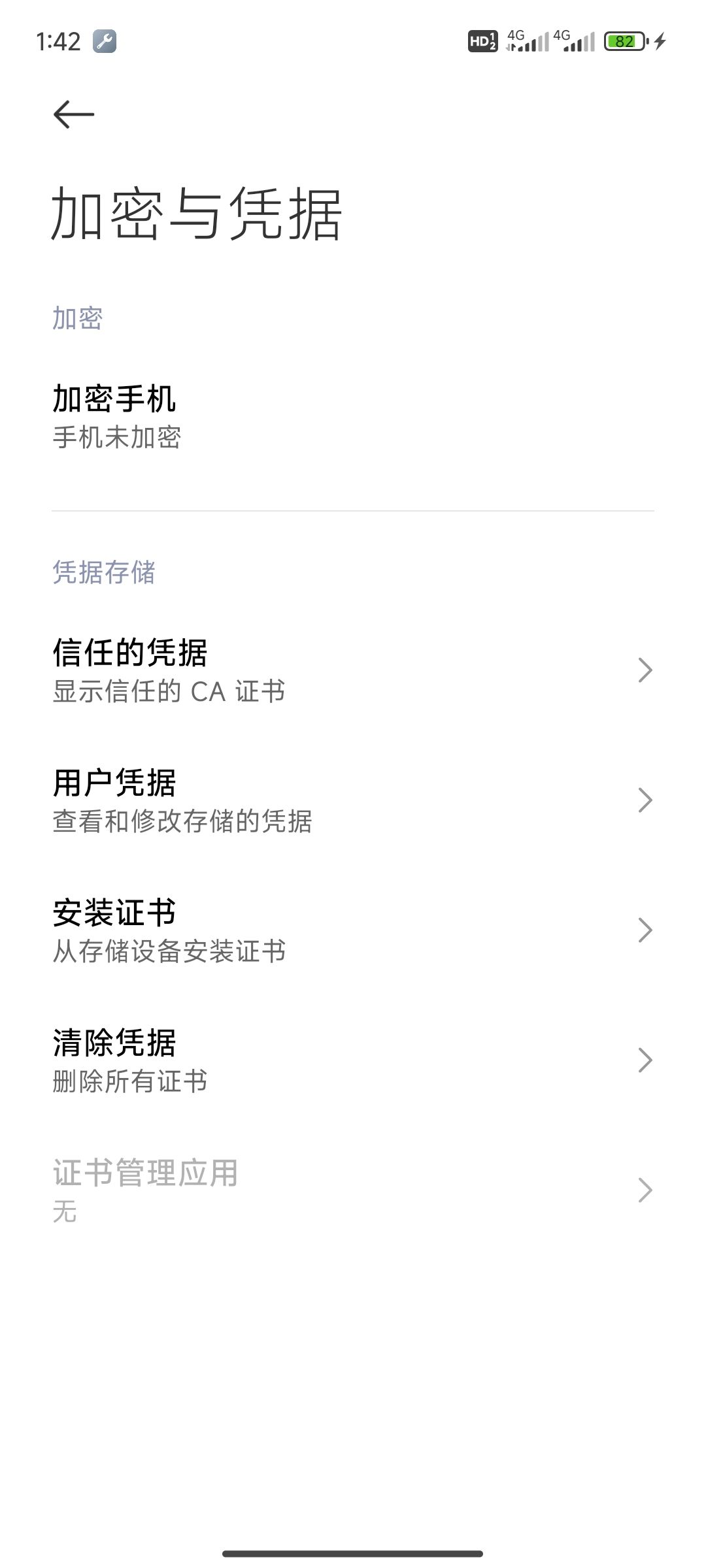The width and height of the screenshot is (706, 1568).
Task: Tap the HD voice indicator in status bar
Action: click(482, 42)
